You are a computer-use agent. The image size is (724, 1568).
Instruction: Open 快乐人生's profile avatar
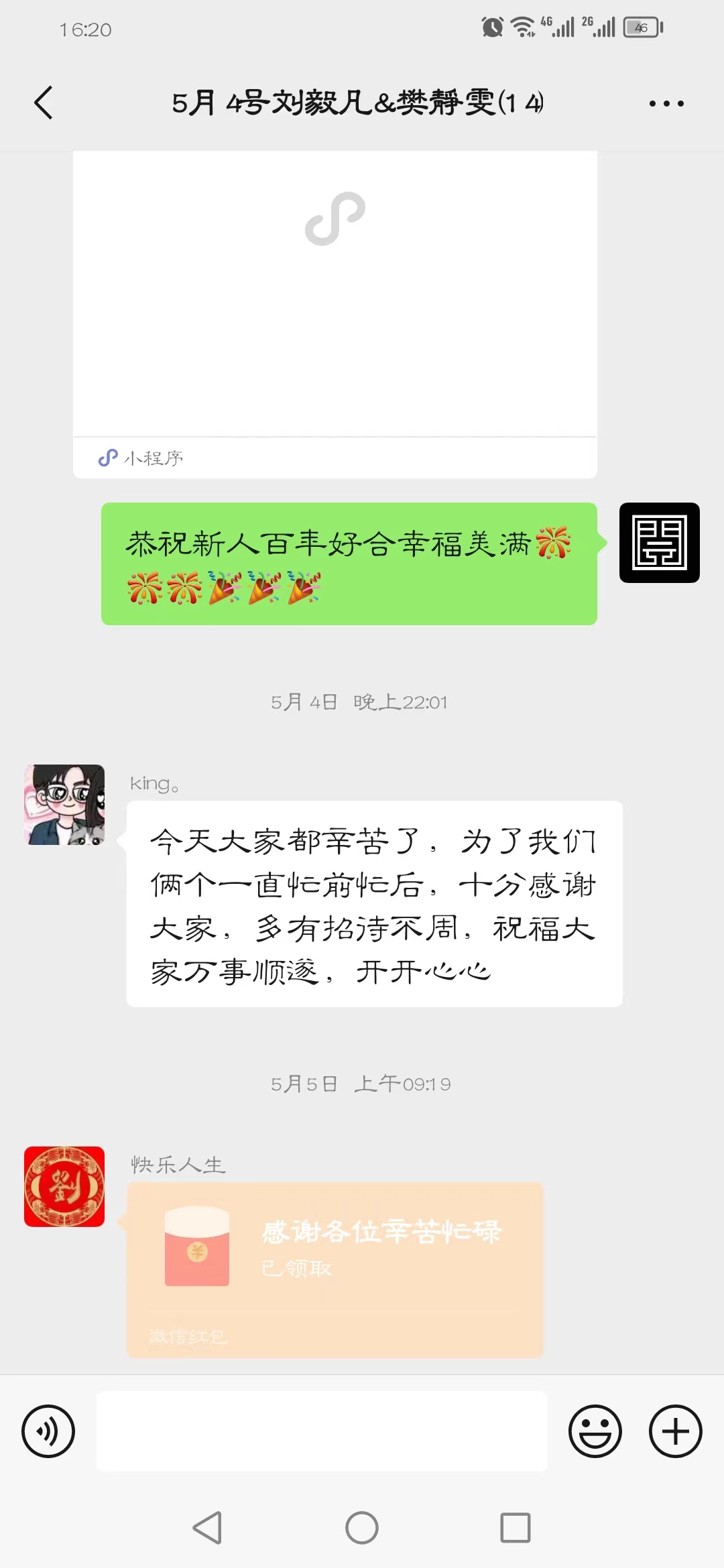pyautogui.click(x=64, y=1186)
